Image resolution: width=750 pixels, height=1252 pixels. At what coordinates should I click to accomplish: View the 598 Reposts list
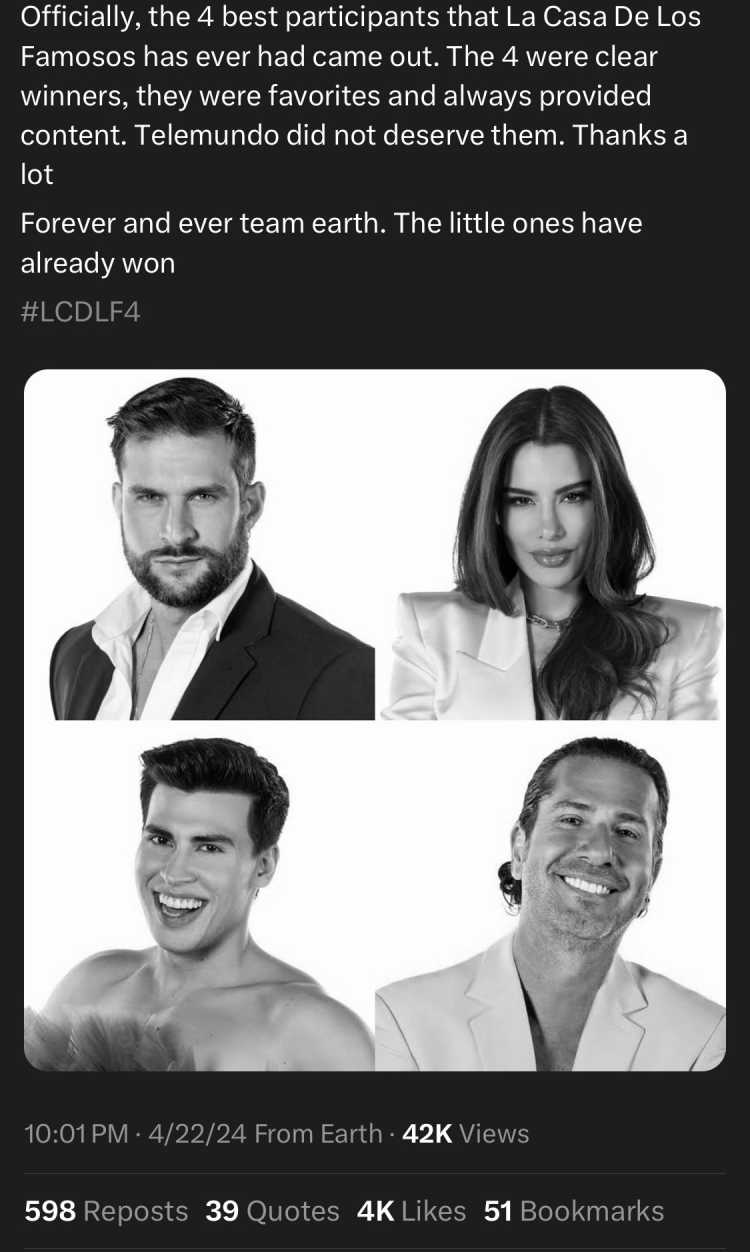pos(106,1211)
